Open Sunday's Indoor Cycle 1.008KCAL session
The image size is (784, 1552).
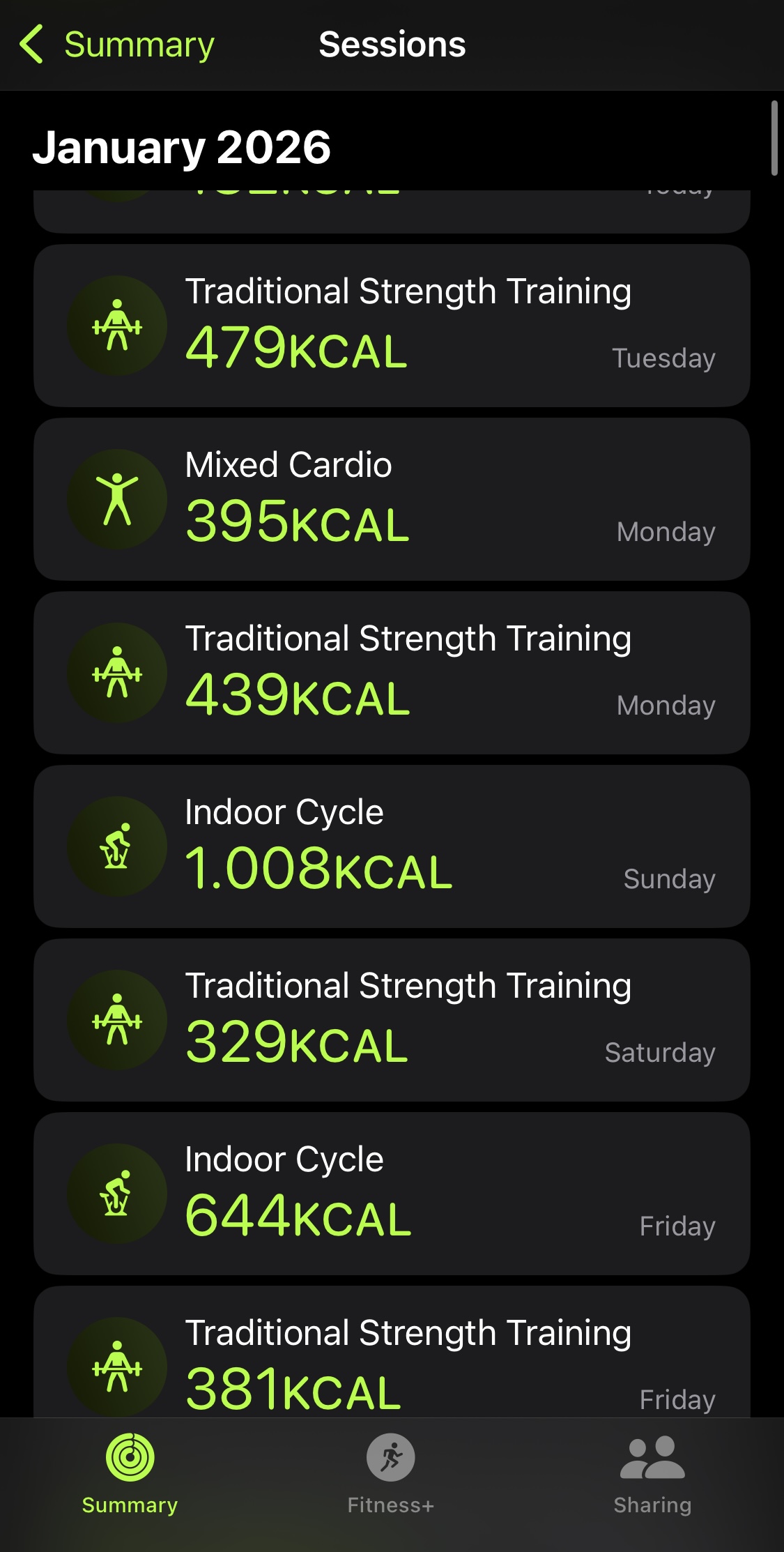pyautogui.click(x=392, y=846)
